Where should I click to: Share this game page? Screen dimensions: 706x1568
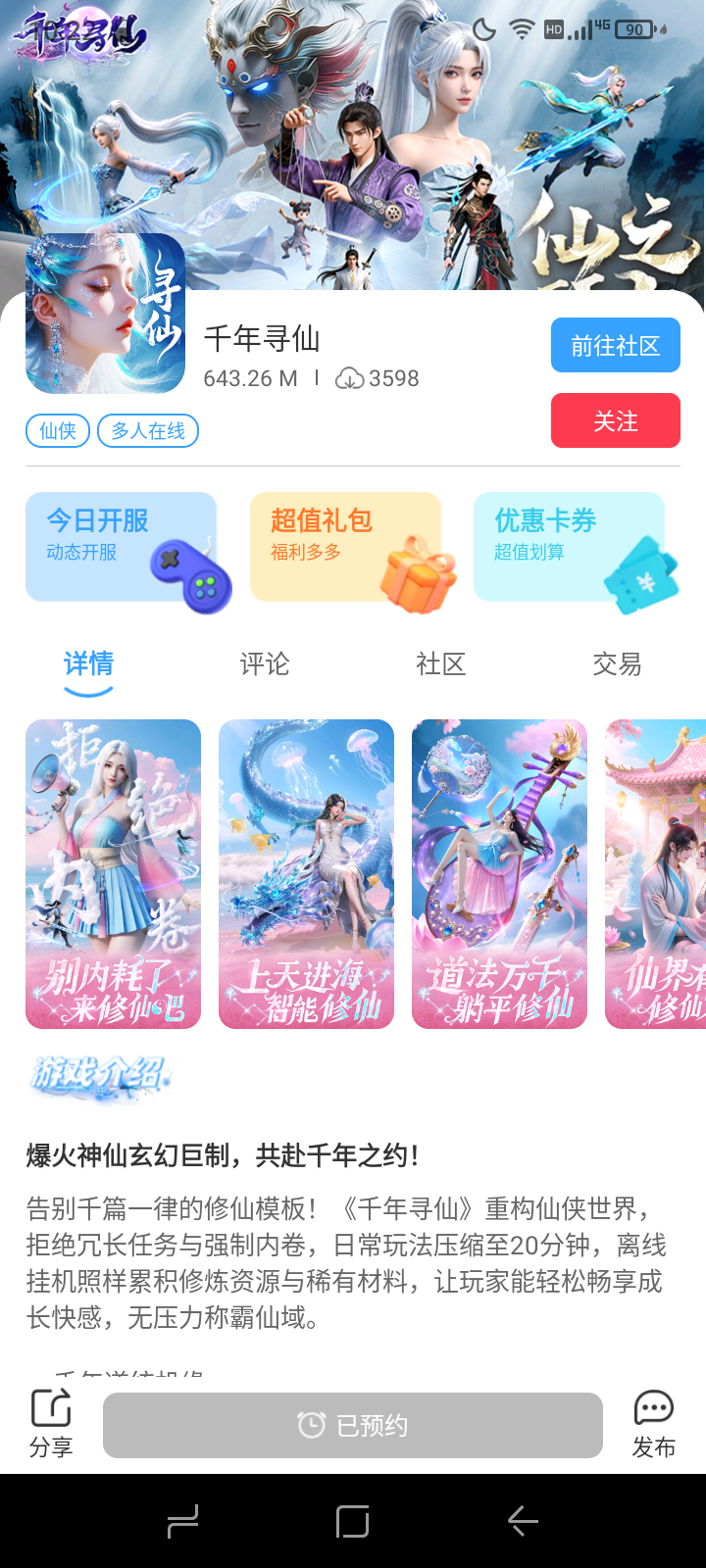point(51,1423)
